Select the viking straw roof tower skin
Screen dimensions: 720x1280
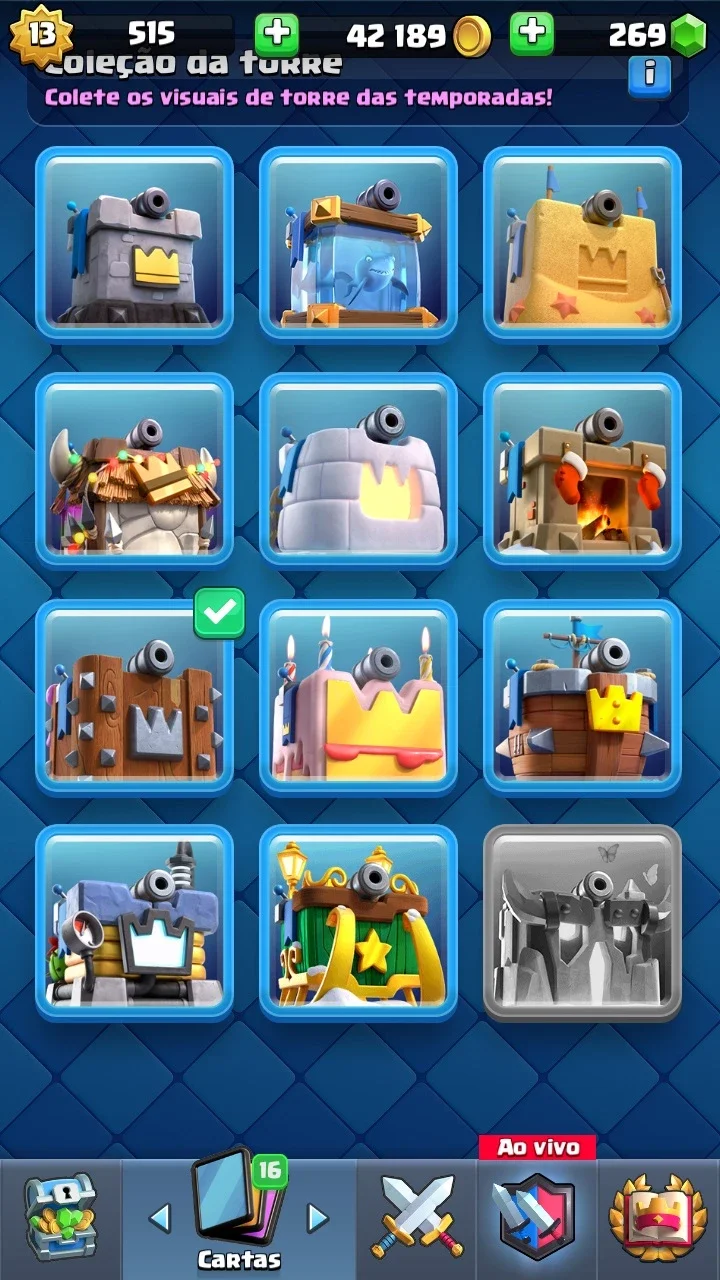click(x=134, y=470)
